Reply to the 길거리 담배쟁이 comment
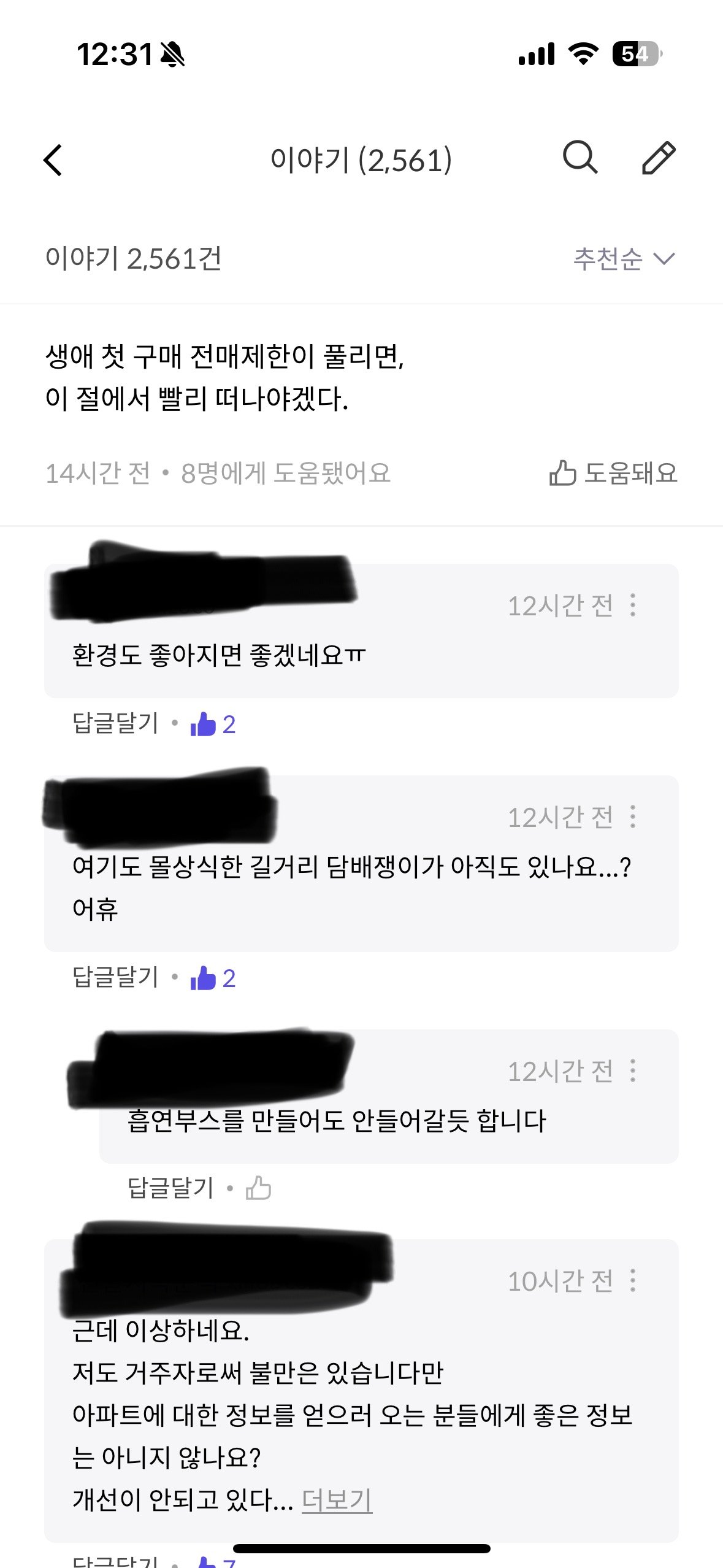Viewport: 723px width, 1568px height. [x=115, y=977]
